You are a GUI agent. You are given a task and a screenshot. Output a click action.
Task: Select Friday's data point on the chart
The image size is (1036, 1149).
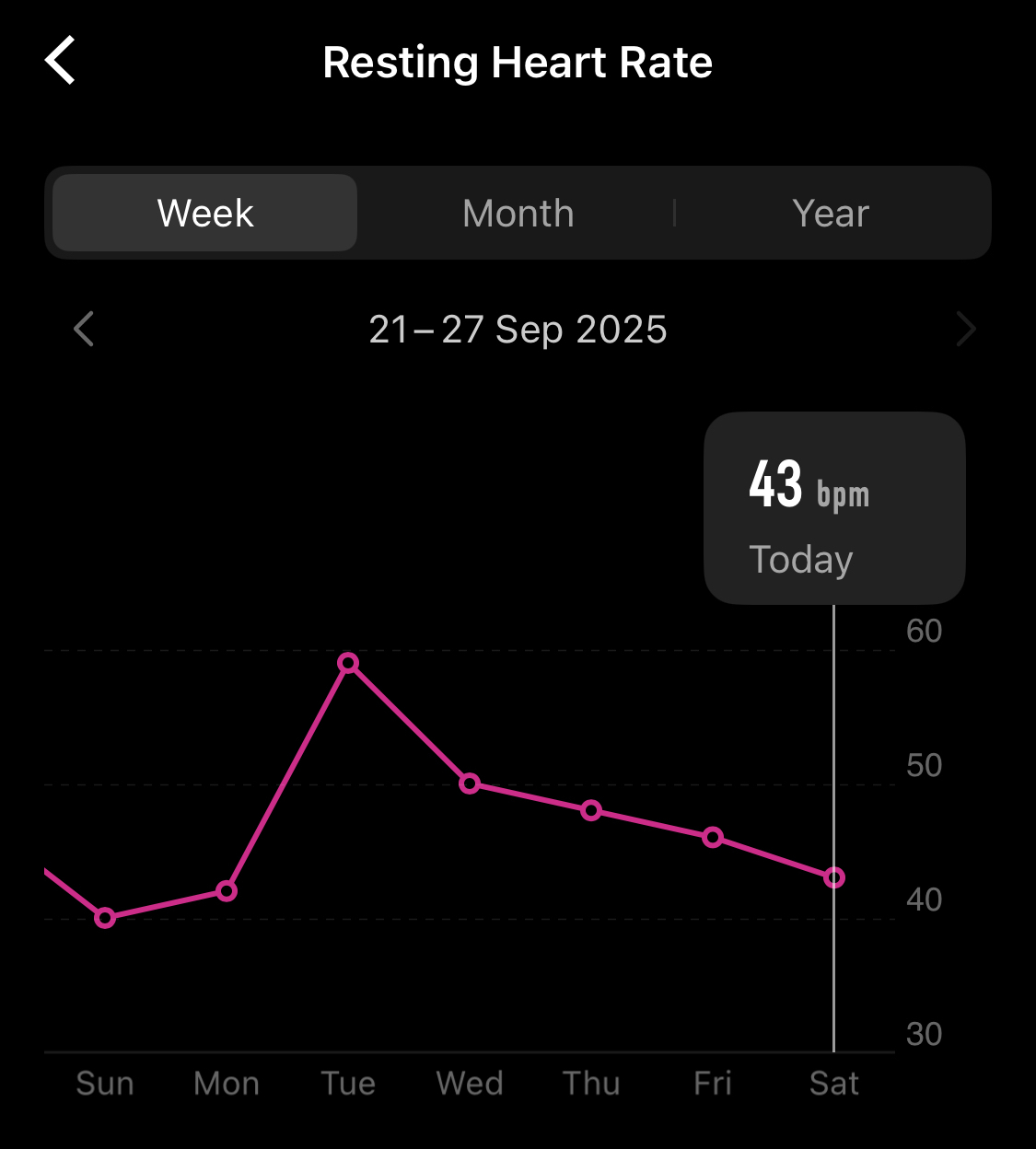(x=713, y=837)
